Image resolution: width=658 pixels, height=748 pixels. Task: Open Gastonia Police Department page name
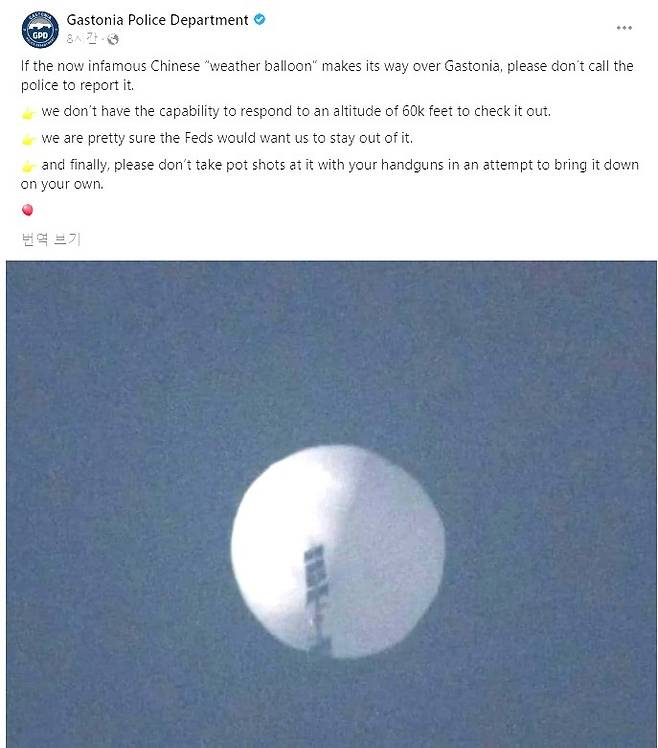[x=157, y=19]
